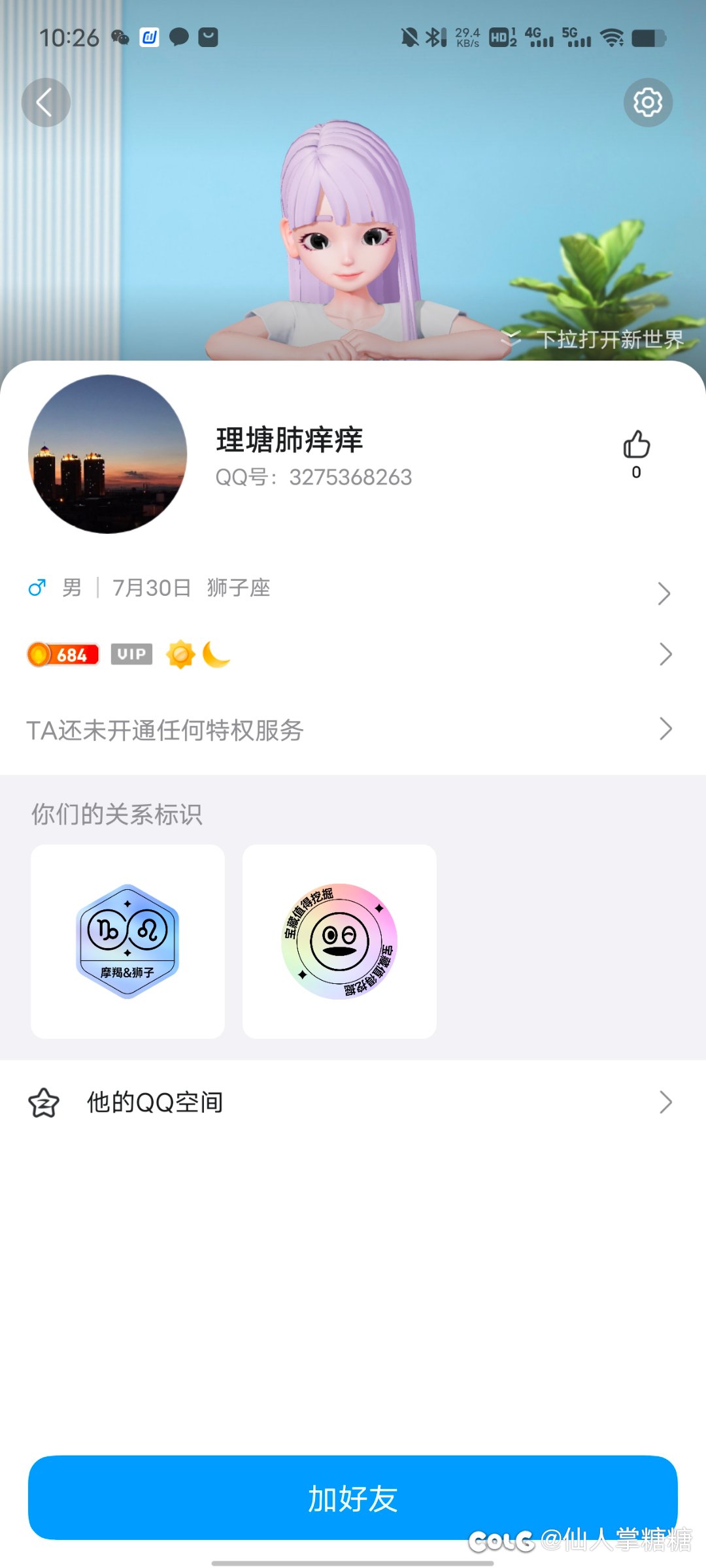Screen dimensions: 706x1568
Task: Open the gender and birthday details row
Action: [353, 589]
